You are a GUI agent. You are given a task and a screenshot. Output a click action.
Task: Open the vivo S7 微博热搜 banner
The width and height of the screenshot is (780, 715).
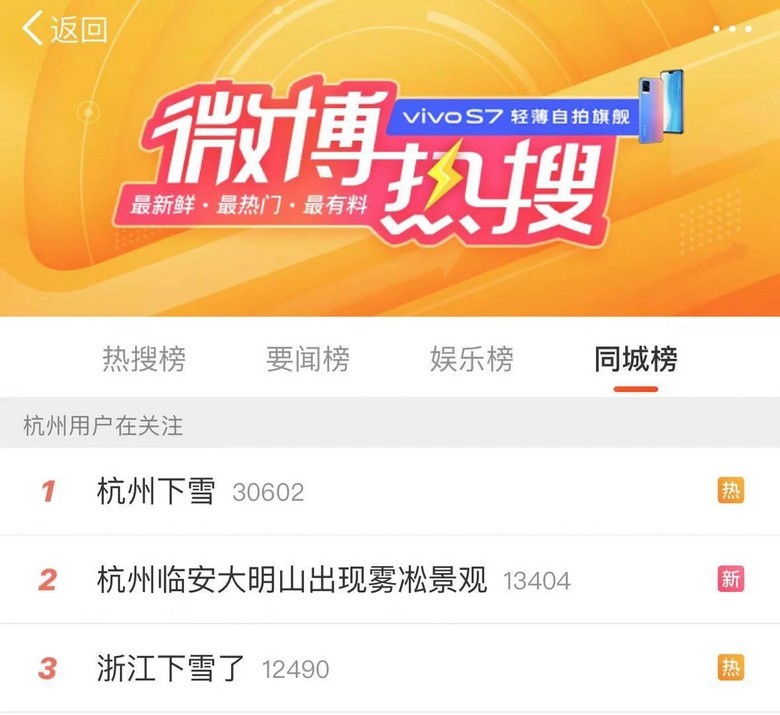(390, 165)
